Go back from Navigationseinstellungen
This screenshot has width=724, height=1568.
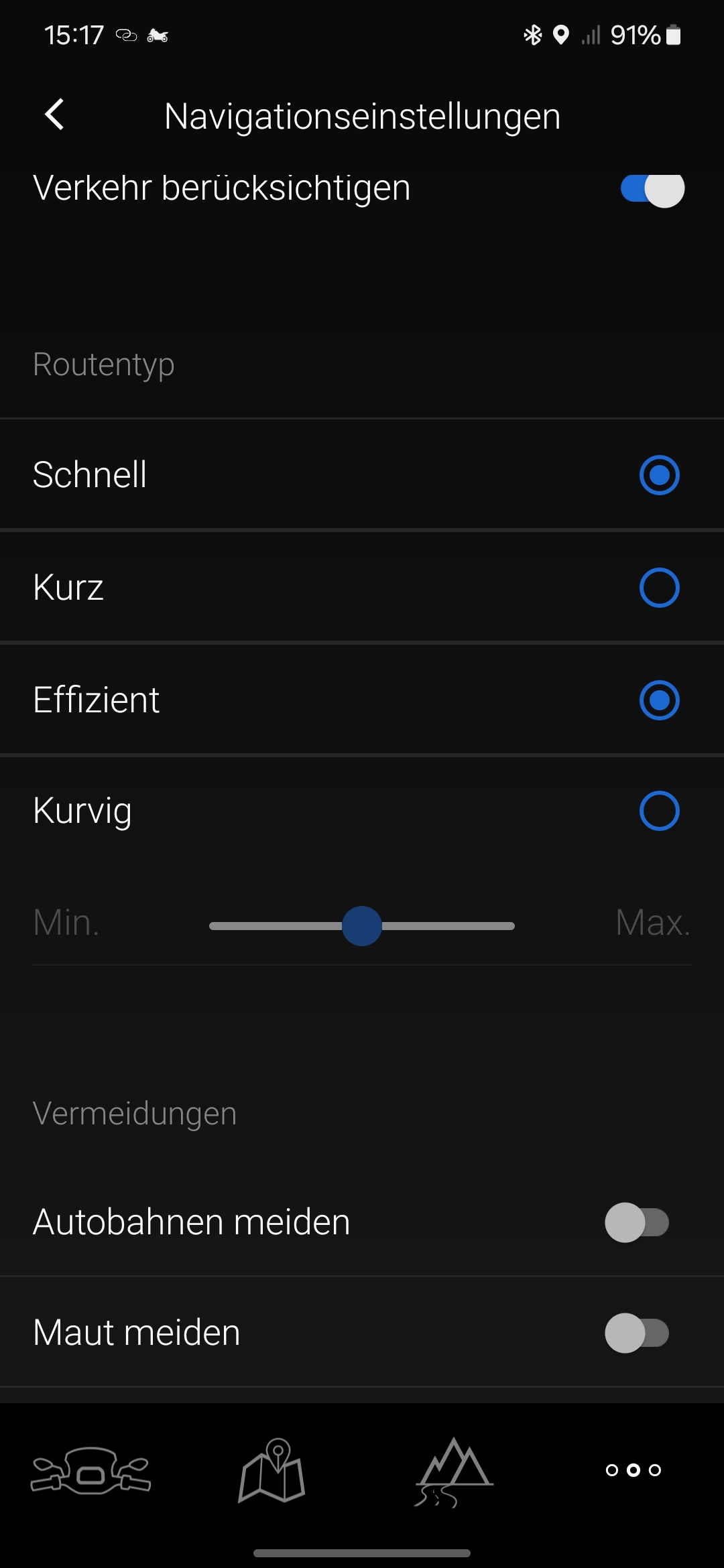click(x=55, y=115)
